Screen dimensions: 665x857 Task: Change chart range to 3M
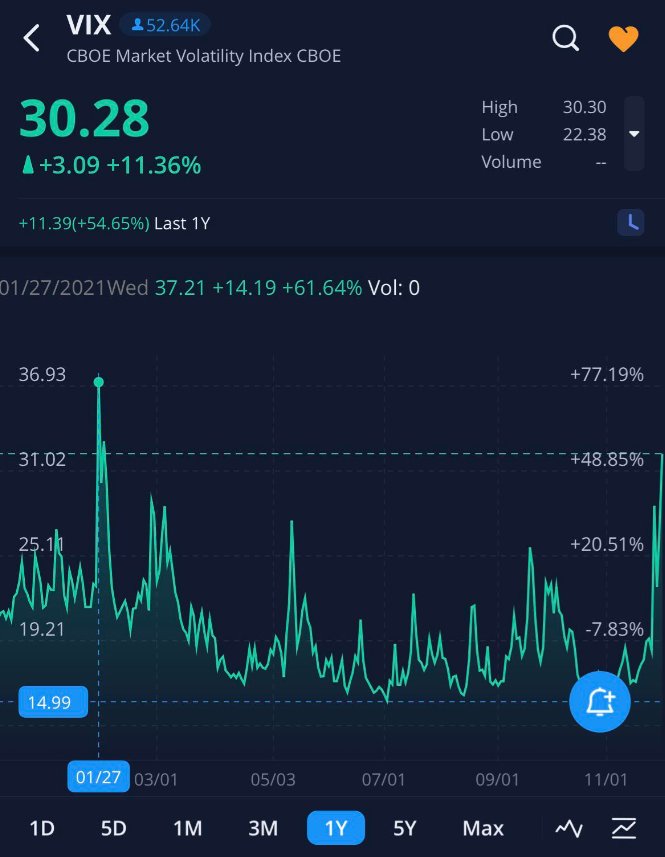pyautogui.click(x=262, y=828)
